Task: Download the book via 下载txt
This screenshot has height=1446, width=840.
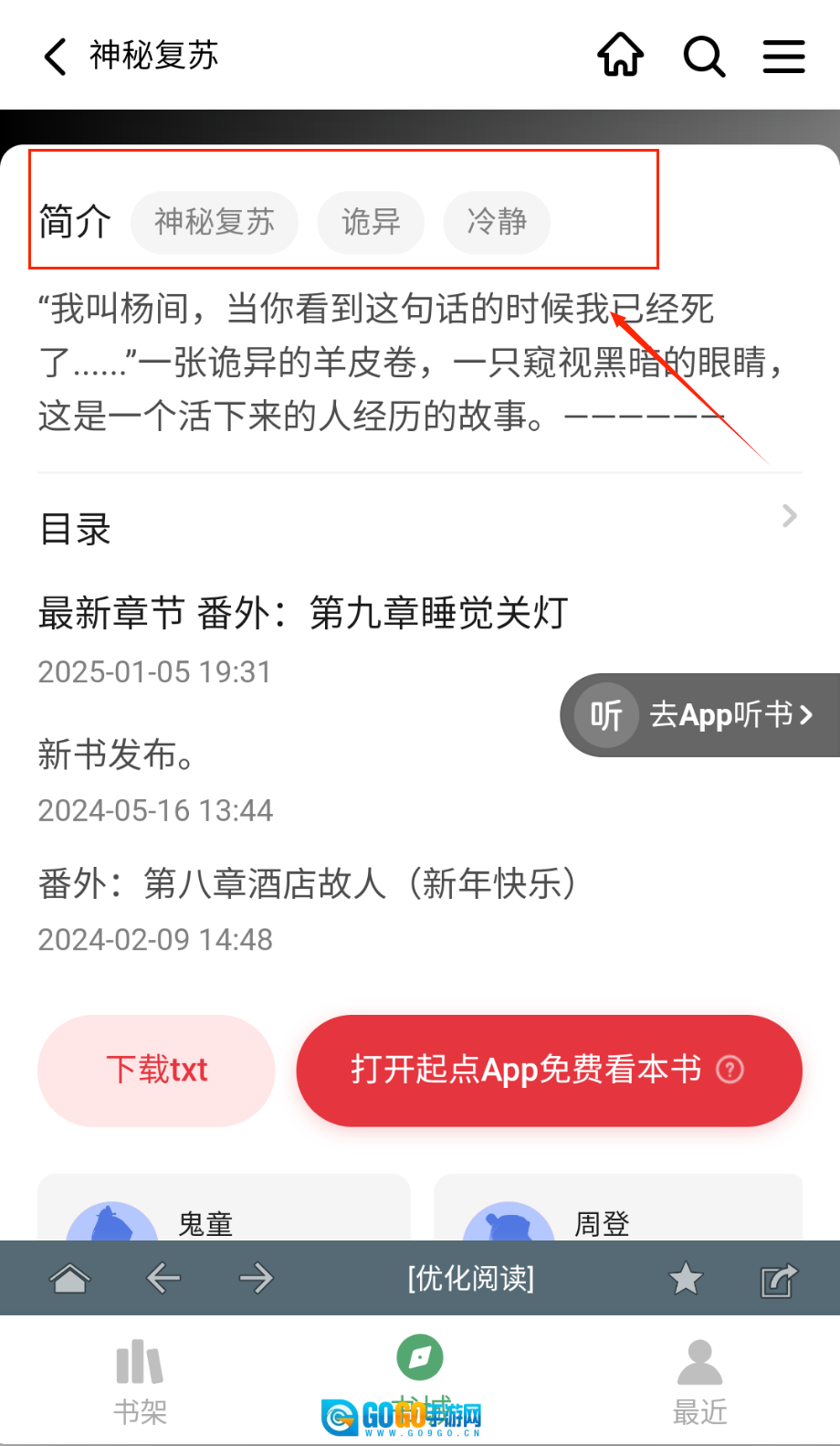Action: [156, 1070]
